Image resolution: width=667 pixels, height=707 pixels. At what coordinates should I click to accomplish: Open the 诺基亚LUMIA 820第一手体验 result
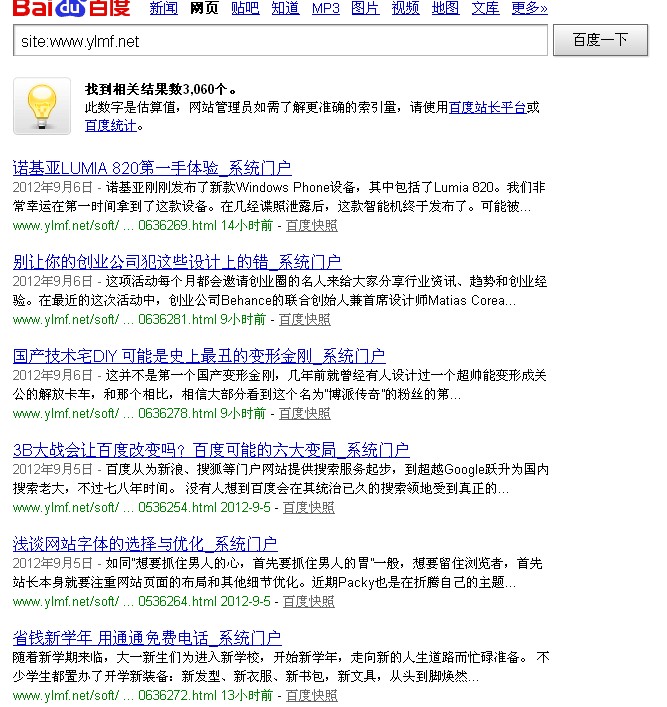(152, 168)
